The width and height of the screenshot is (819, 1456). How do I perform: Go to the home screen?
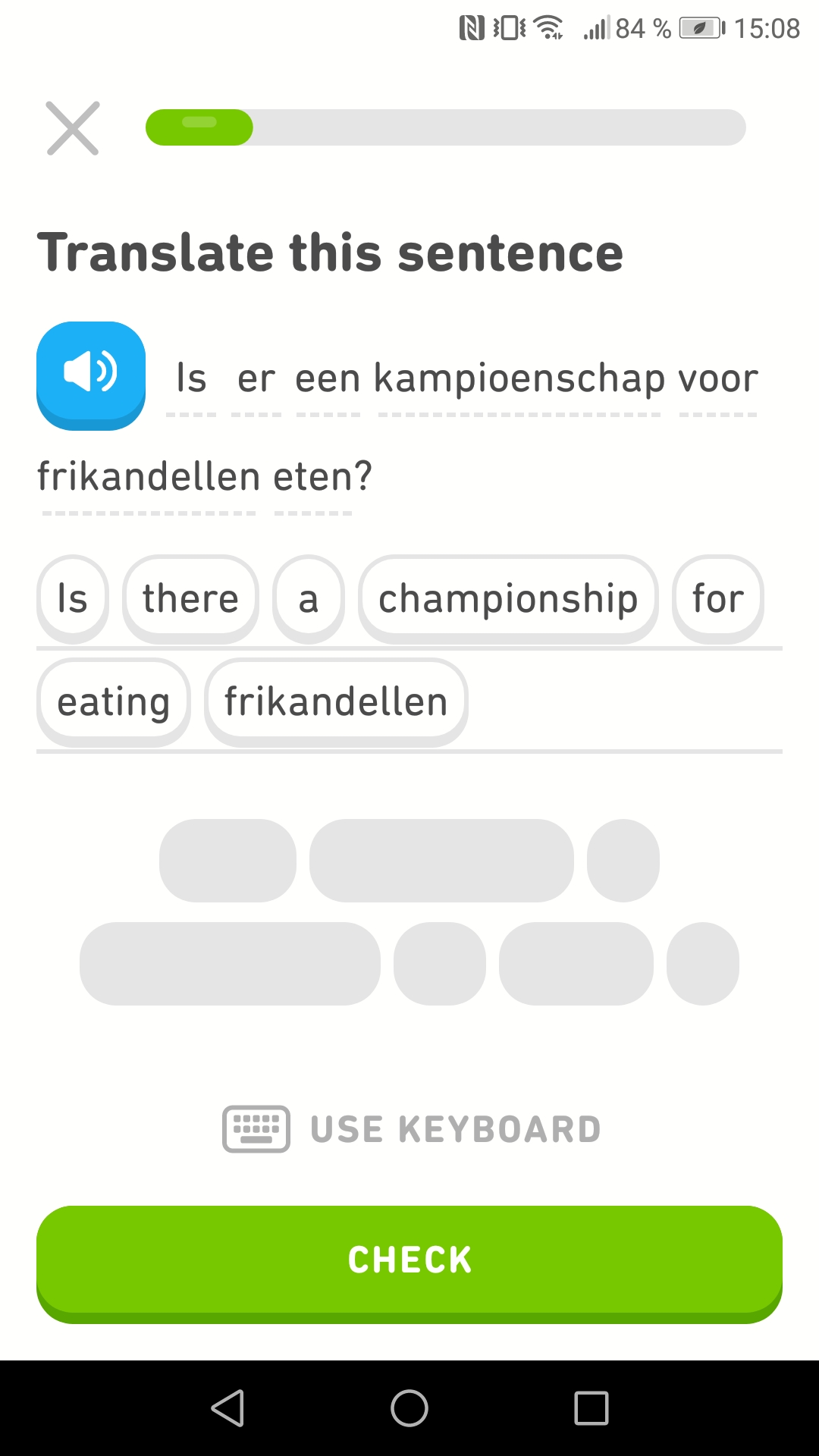tap(409, 1408)
